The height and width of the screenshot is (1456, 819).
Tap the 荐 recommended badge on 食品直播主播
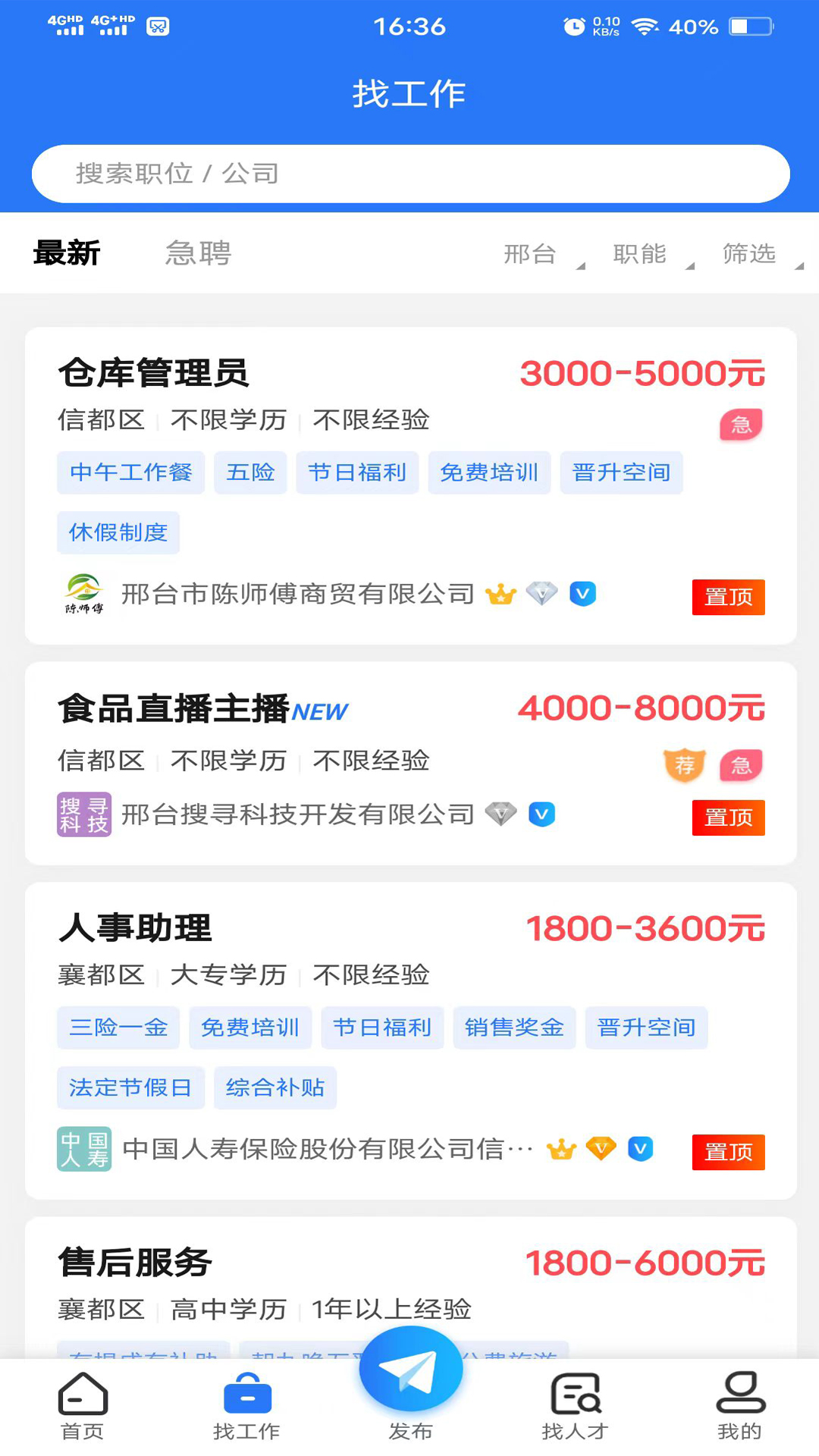pos(684,765)
